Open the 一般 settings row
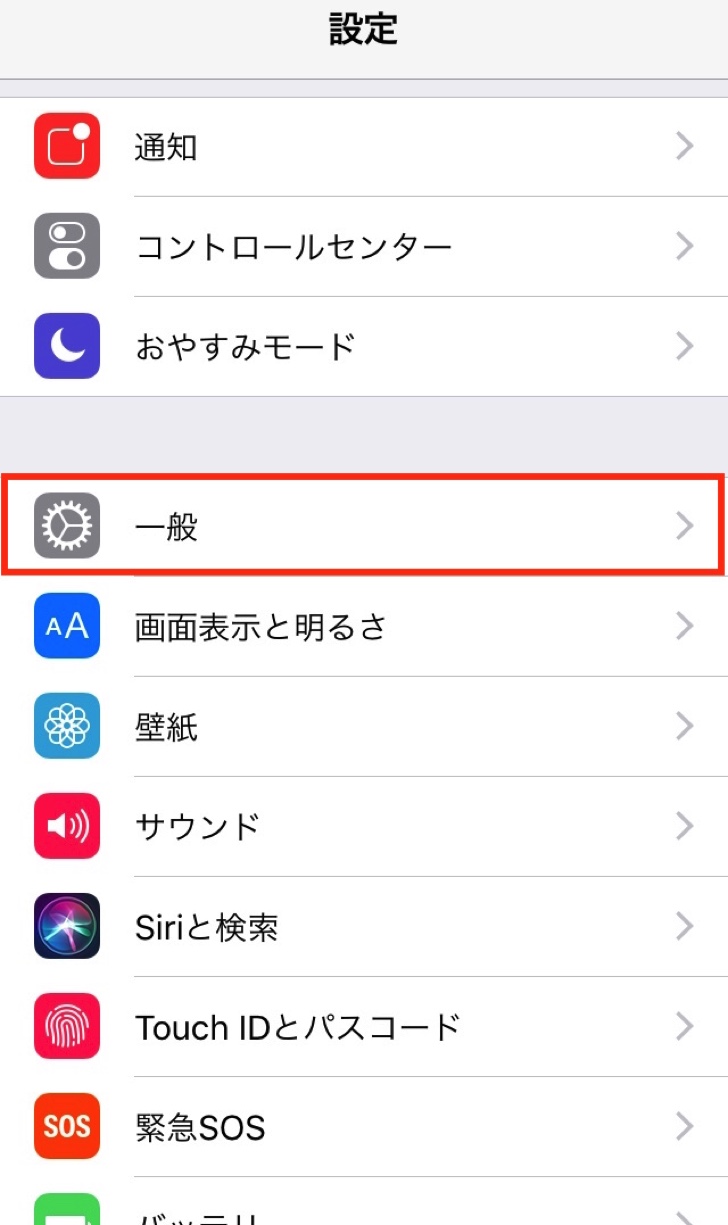The height and width of the screenshot is (1225, 728). click(364, 526)
